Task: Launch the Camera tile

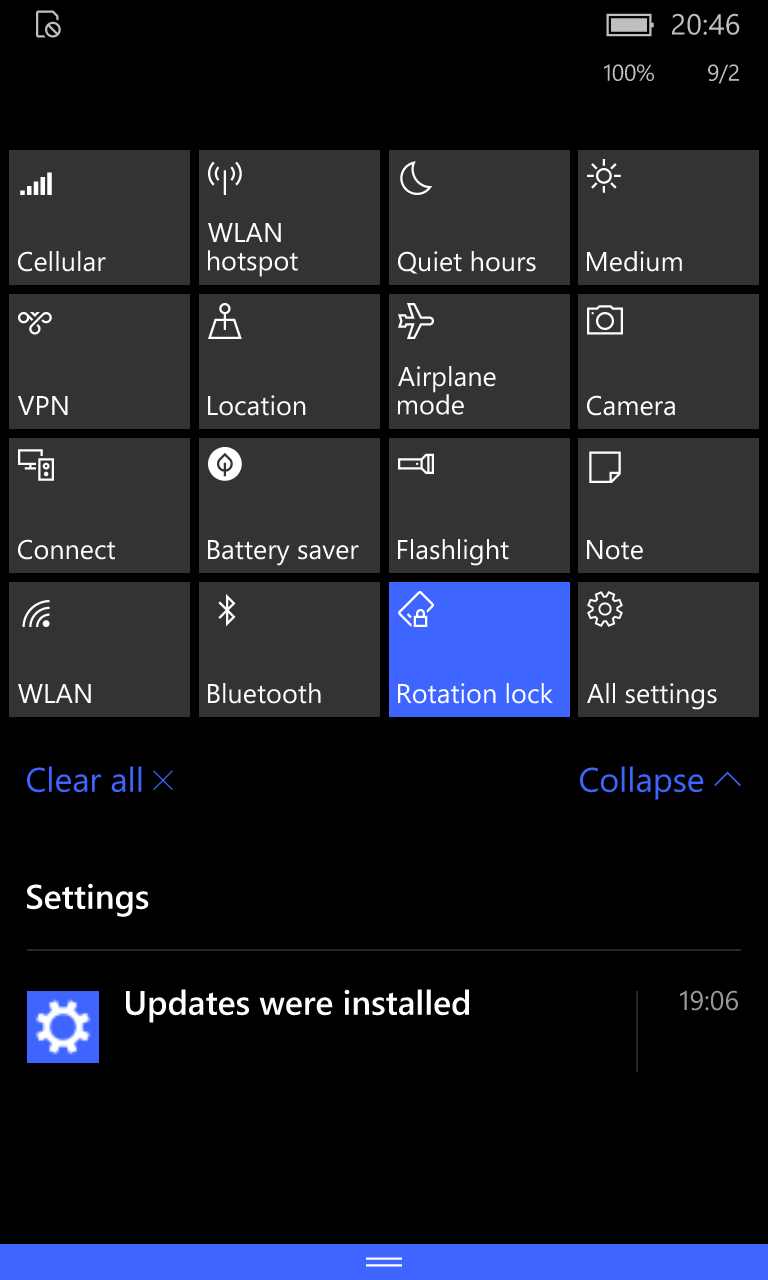Action: point(668,361)
